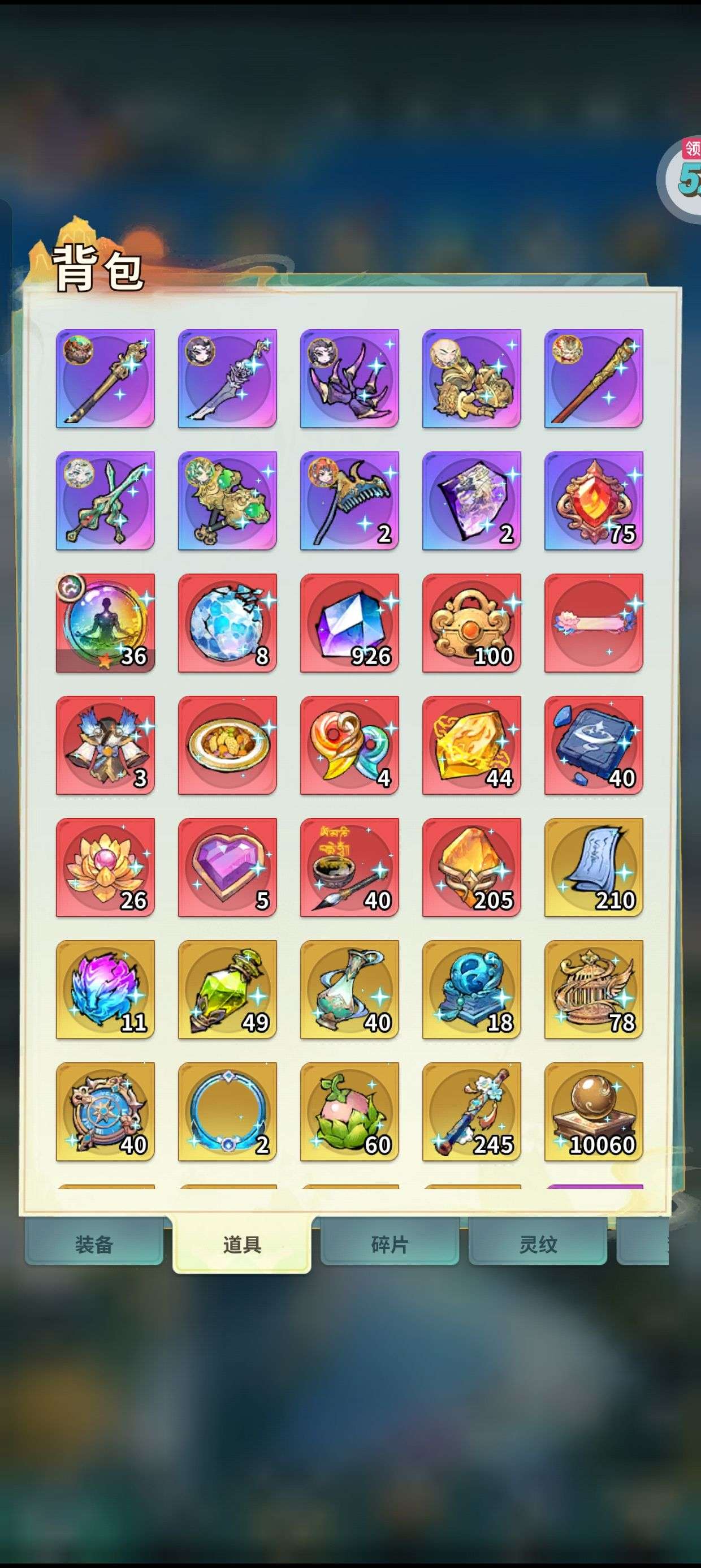Select the flute item showing 245
Viewport: 701px width, 1568px height.
(471, 1112)
